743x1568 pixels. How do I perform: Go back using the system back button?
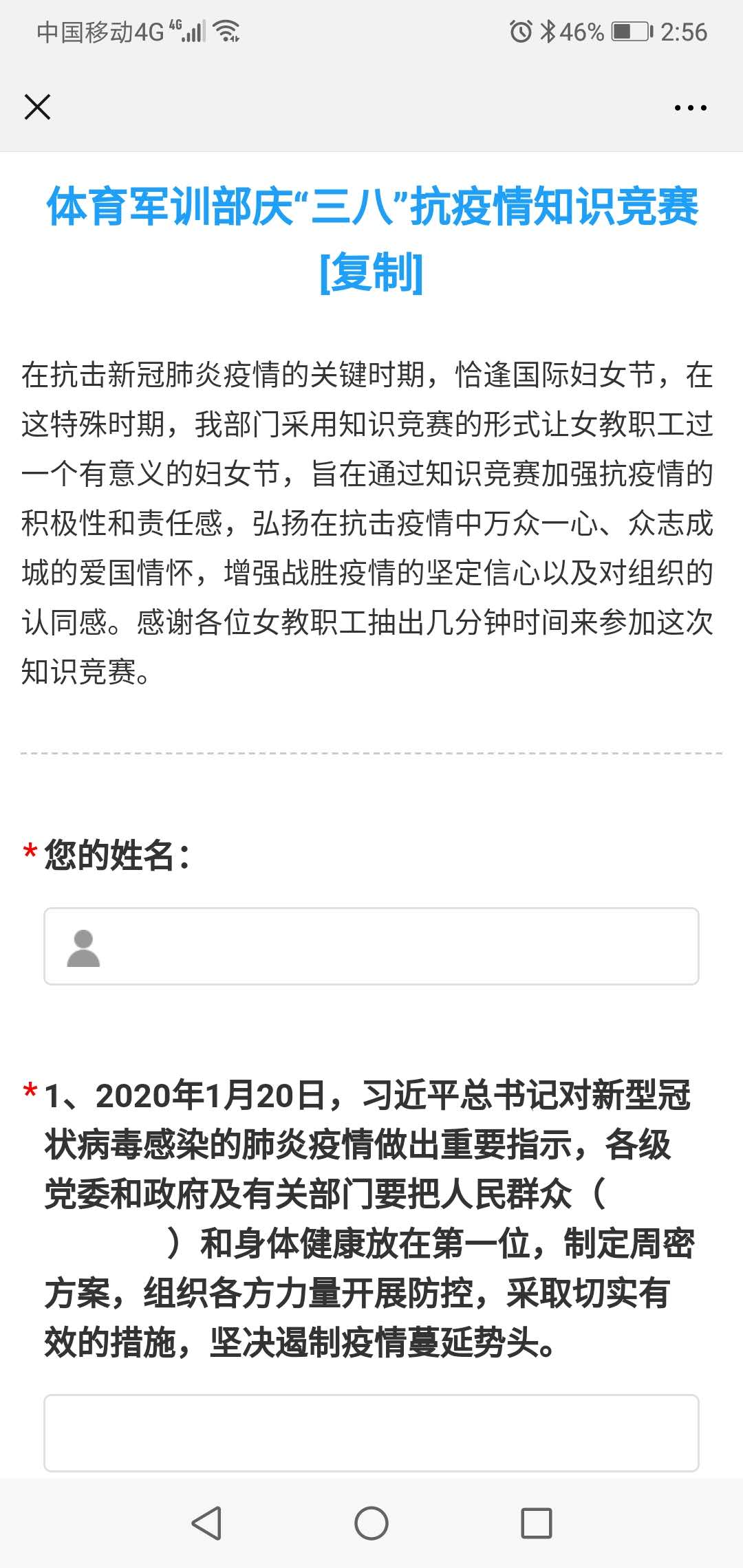[206, 1523]
